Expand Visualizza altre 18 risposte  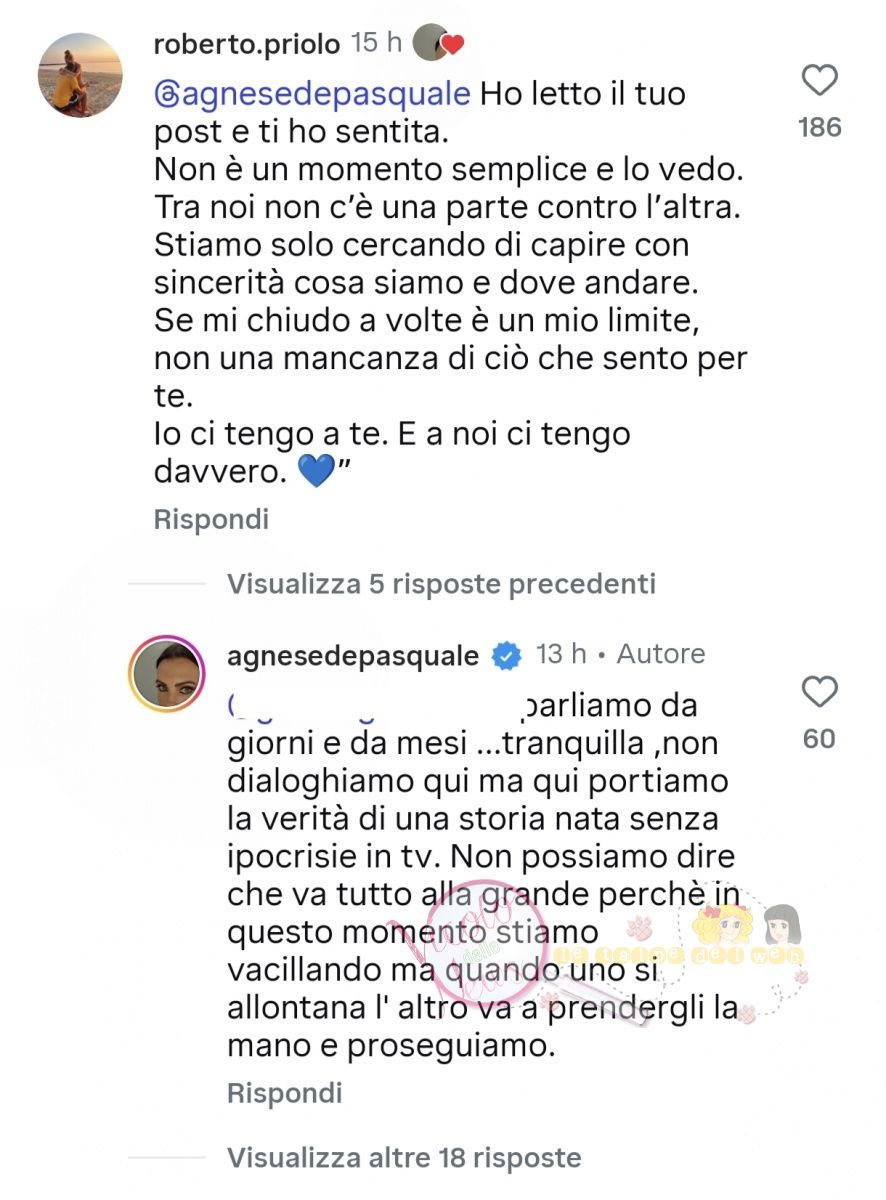404,1158
